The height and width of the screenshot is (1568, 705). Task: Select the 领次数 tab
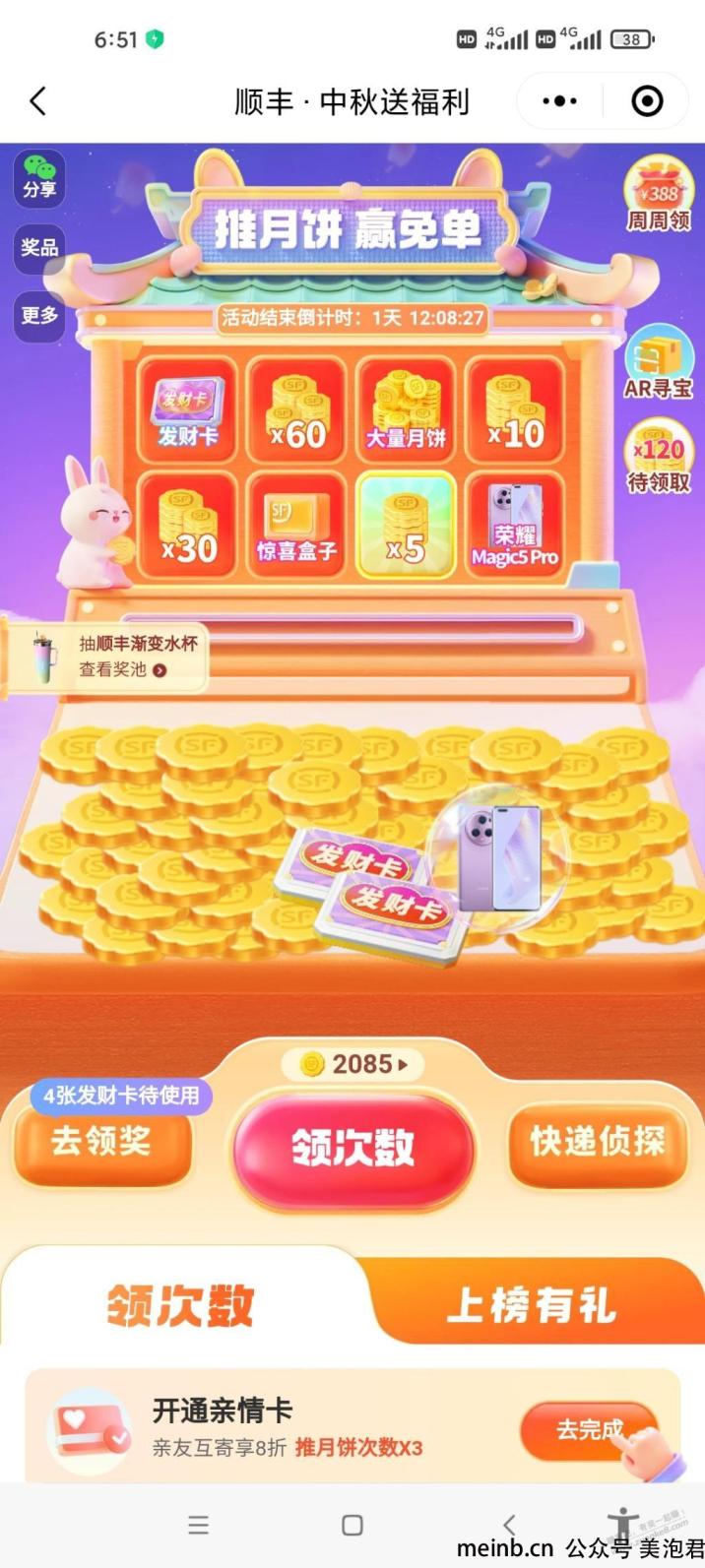[180, 1306]
